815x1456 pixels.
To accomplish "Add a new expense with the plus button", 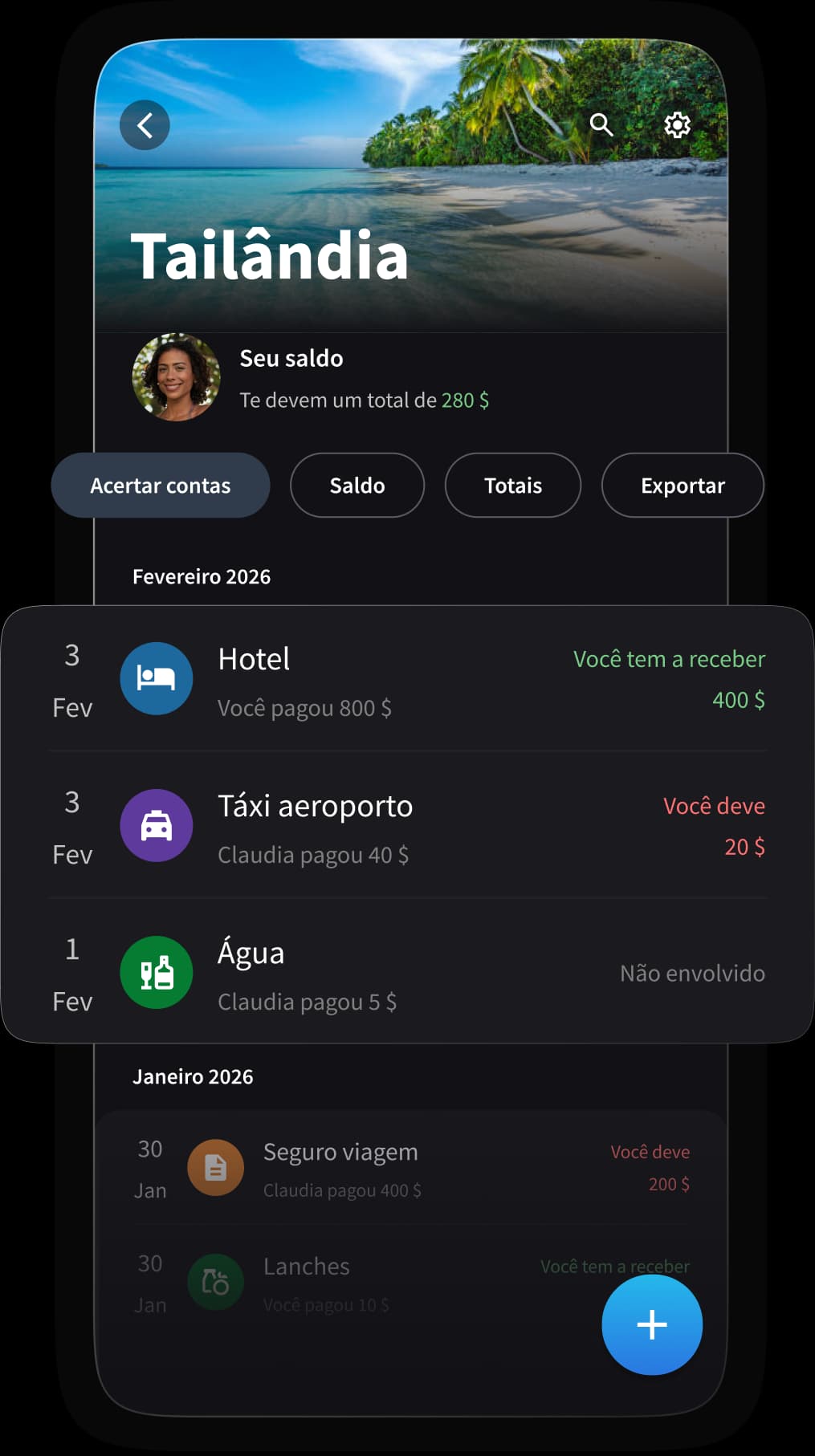I will pyautogui.click(x=652, y=1324).
